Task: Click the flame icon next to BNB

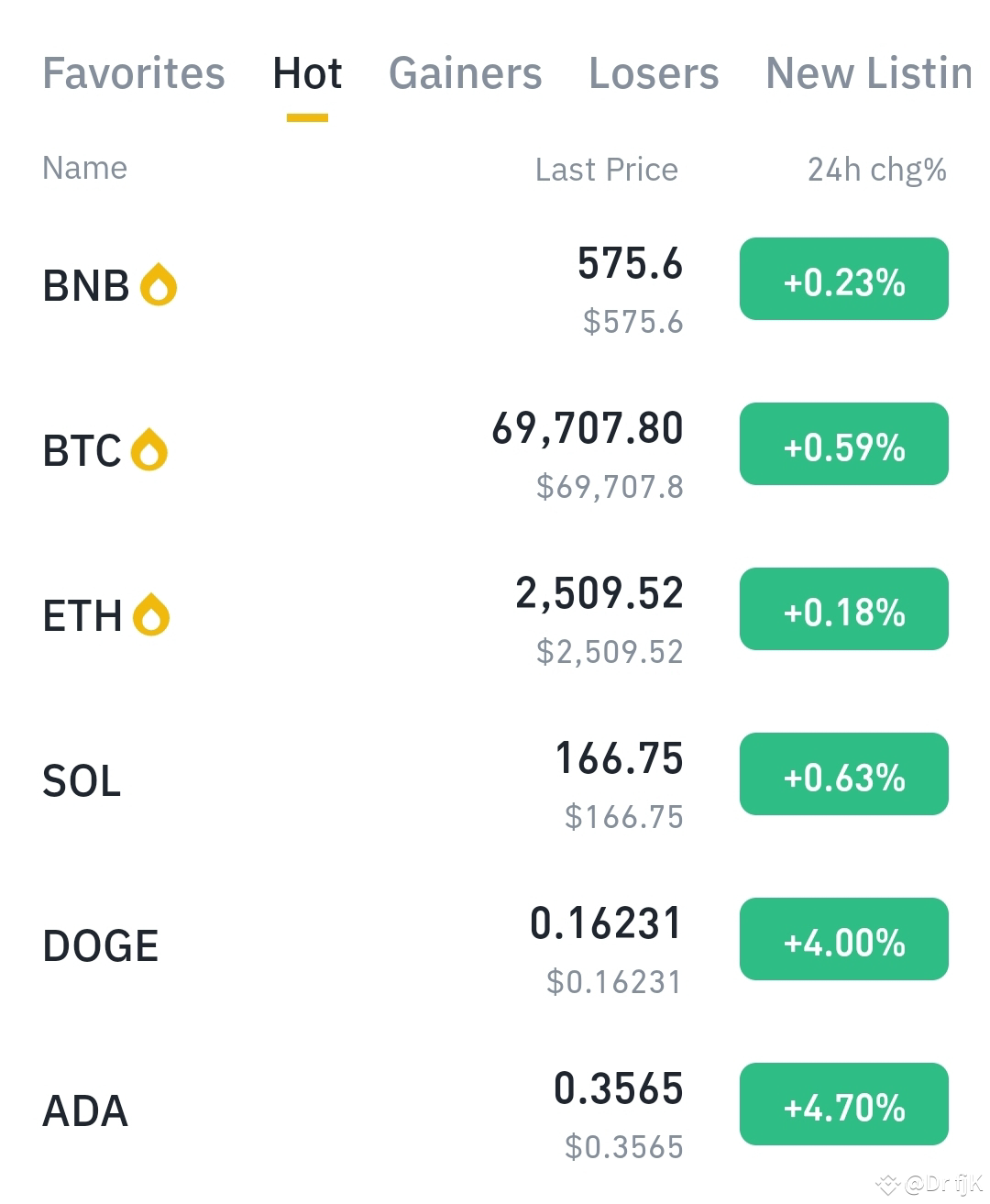Action: [158, 284]
